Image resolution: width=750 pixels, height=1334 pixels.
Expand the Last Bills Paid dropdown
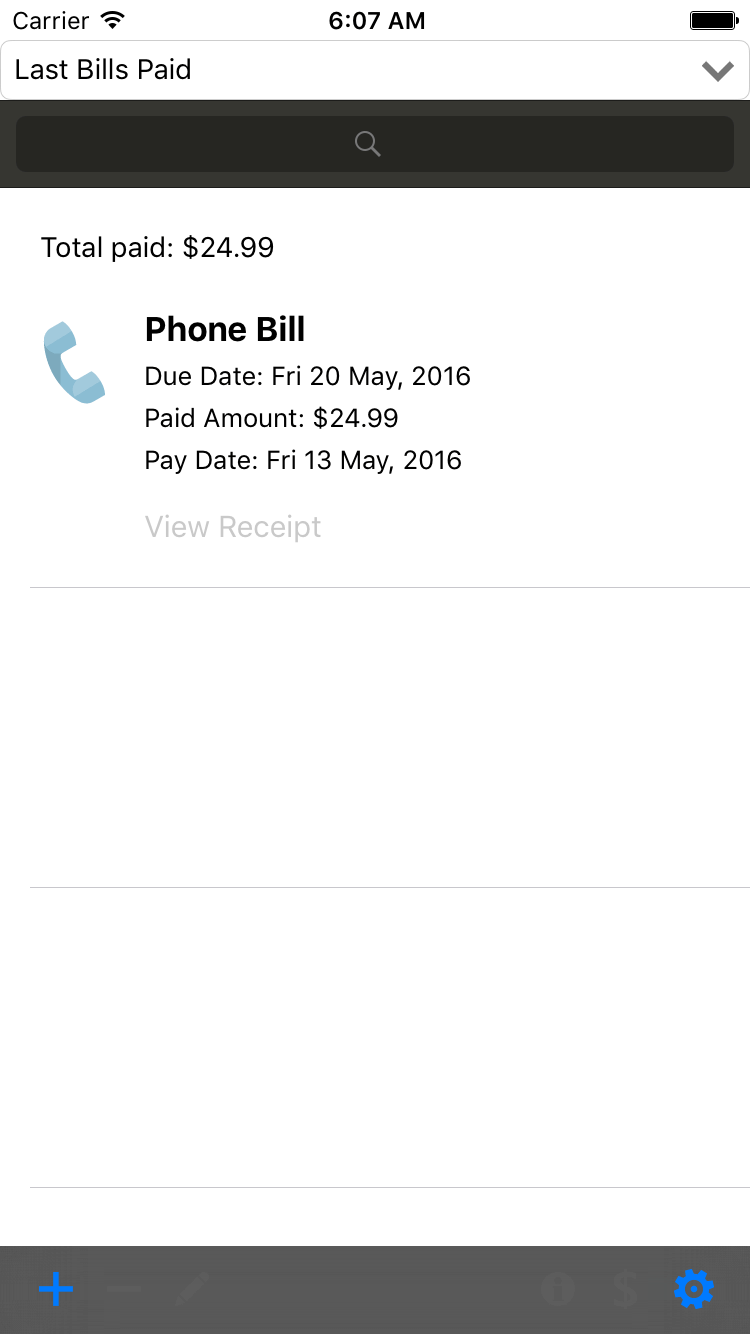point(716,71)
